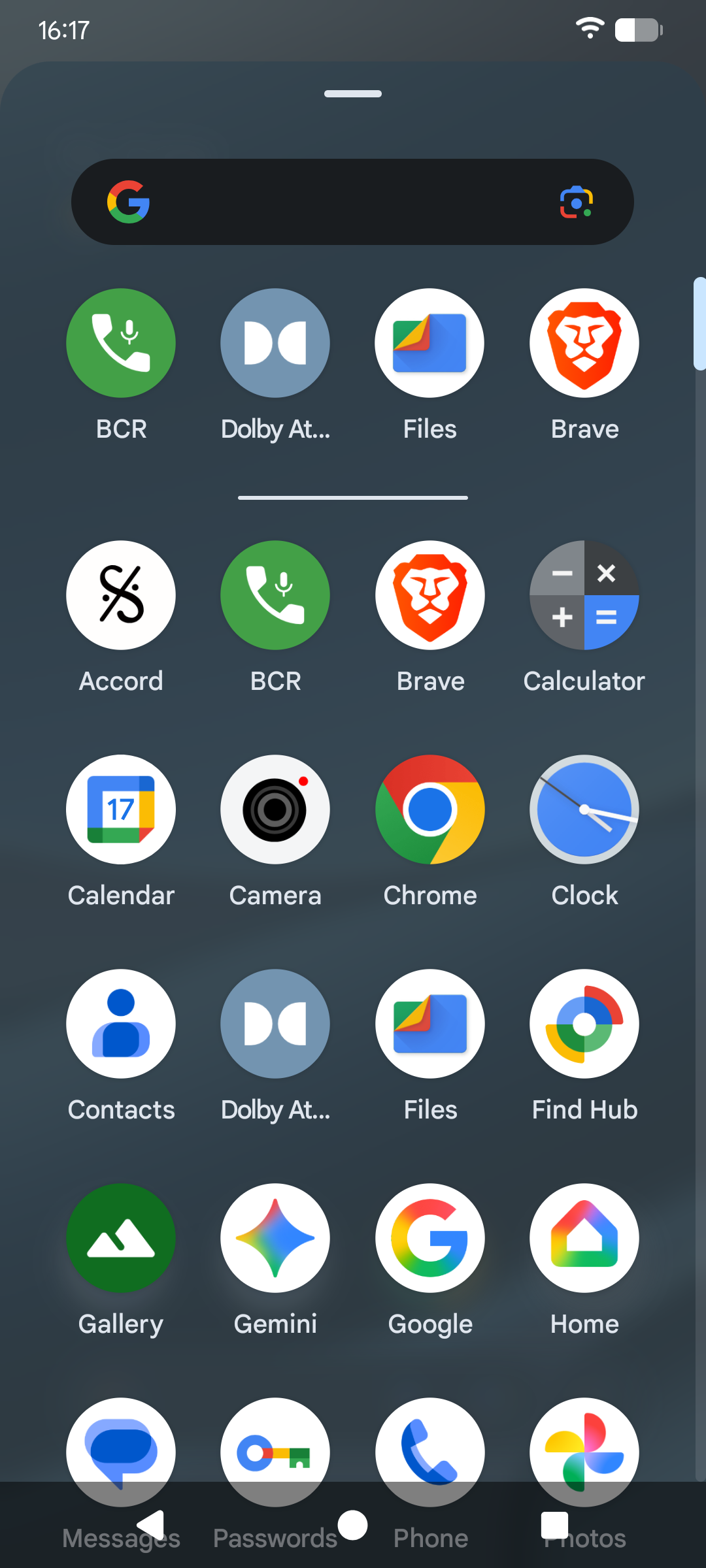Open the Chrome browser

pyautogui.click(x=430, y=809)
